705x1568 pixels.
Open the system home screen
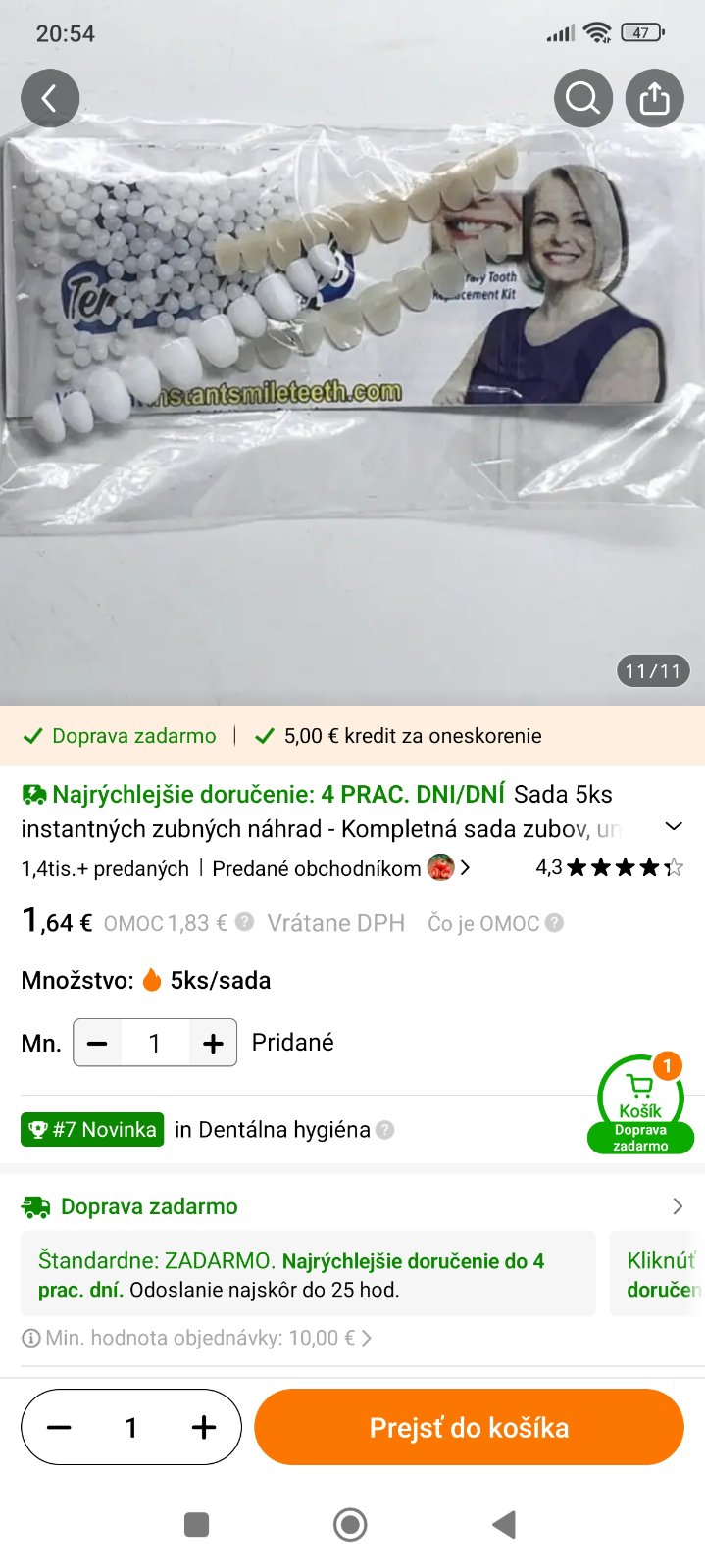tap(350, 1525)
